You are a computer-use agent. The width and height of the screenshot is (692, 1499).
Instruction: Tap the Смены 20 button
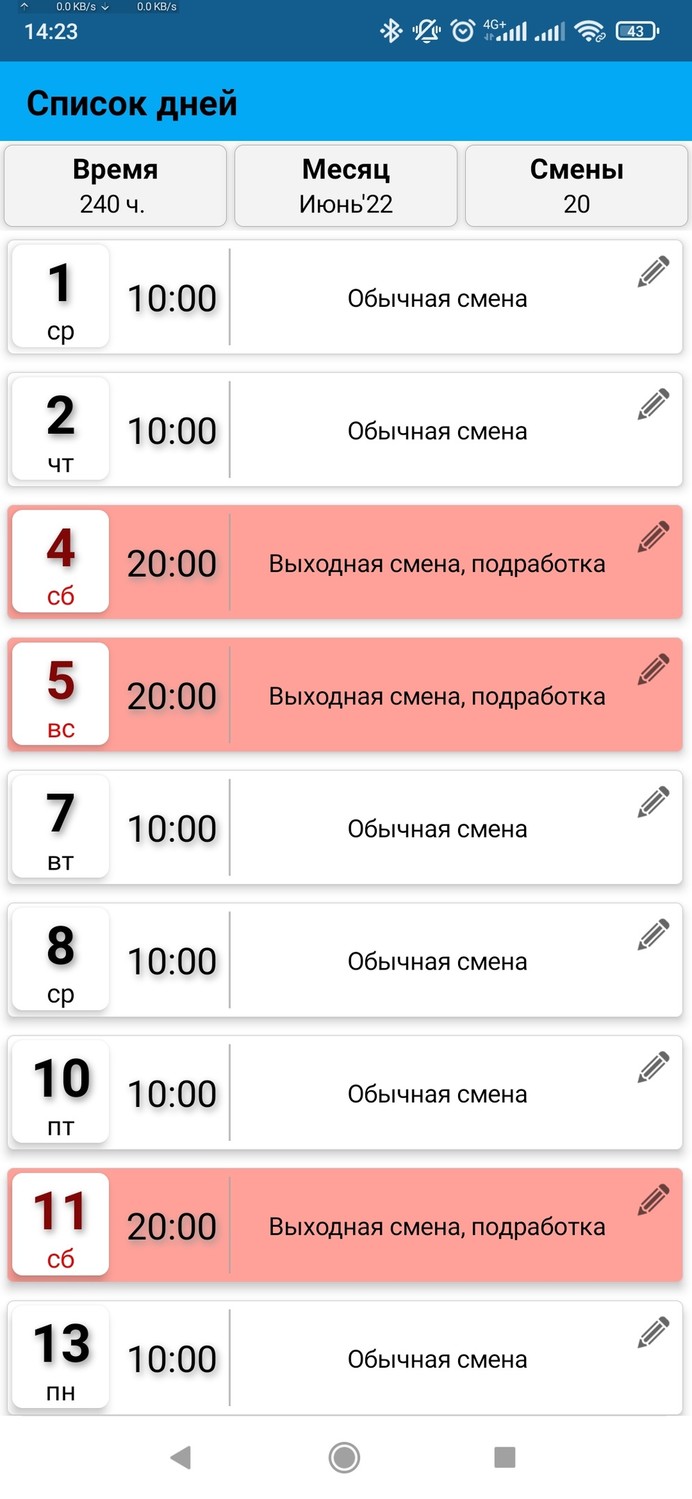point(576,186)
